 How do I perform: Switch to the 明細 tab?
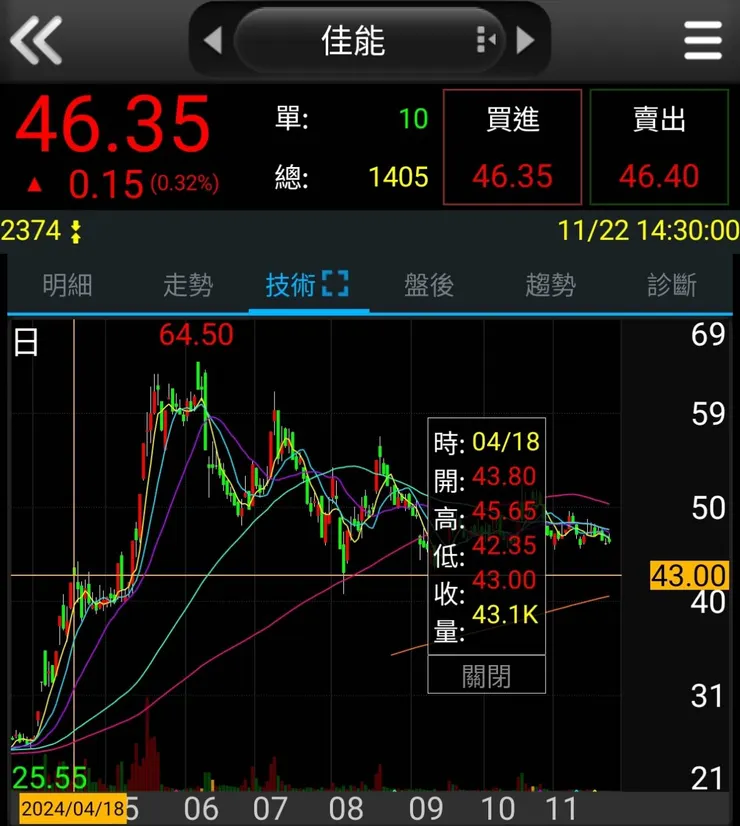(x=65, y=284)
